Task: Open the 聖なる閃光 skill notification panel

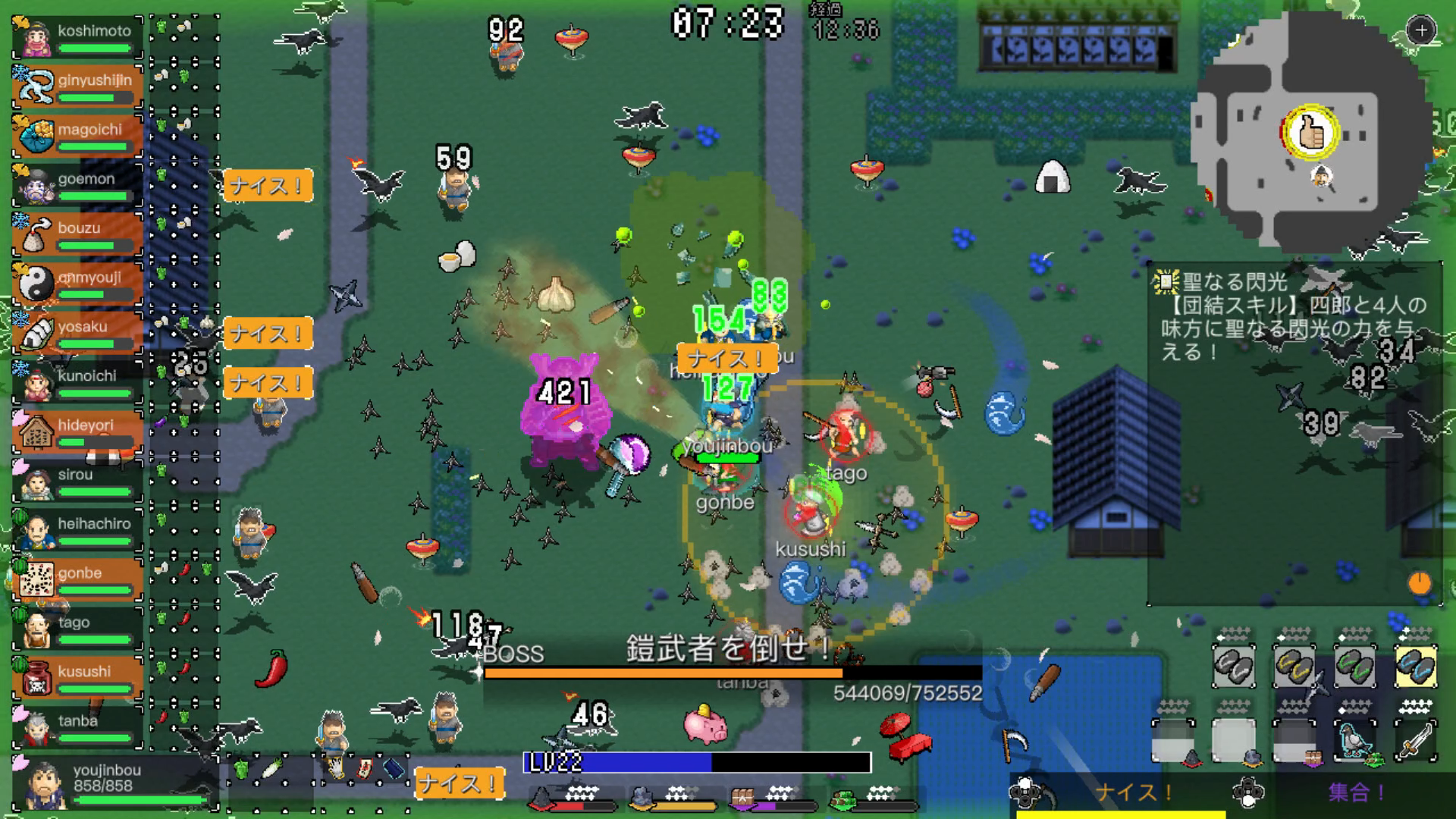Action: (1294, 318)
